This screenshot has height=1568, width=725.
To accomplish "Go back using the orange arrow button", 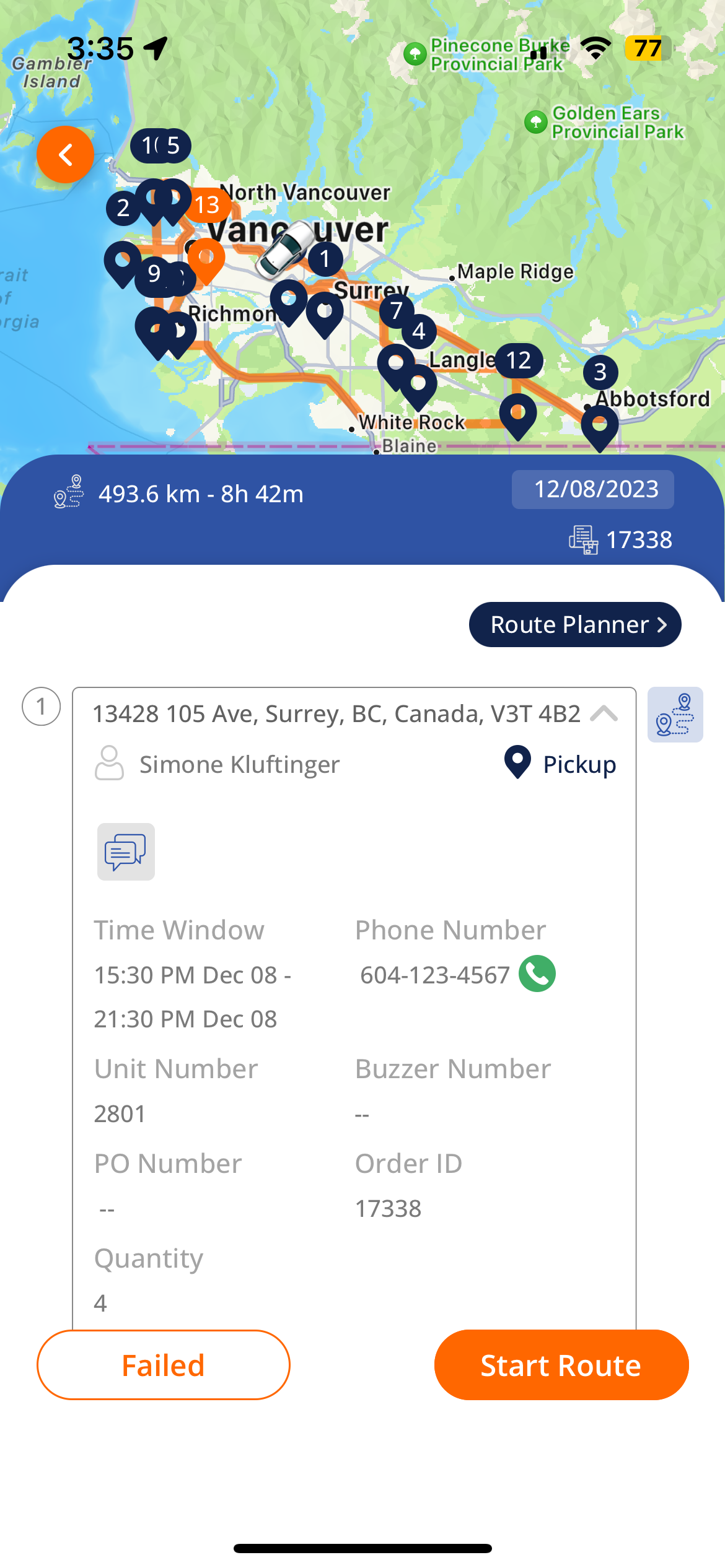I will coord(65,155).
